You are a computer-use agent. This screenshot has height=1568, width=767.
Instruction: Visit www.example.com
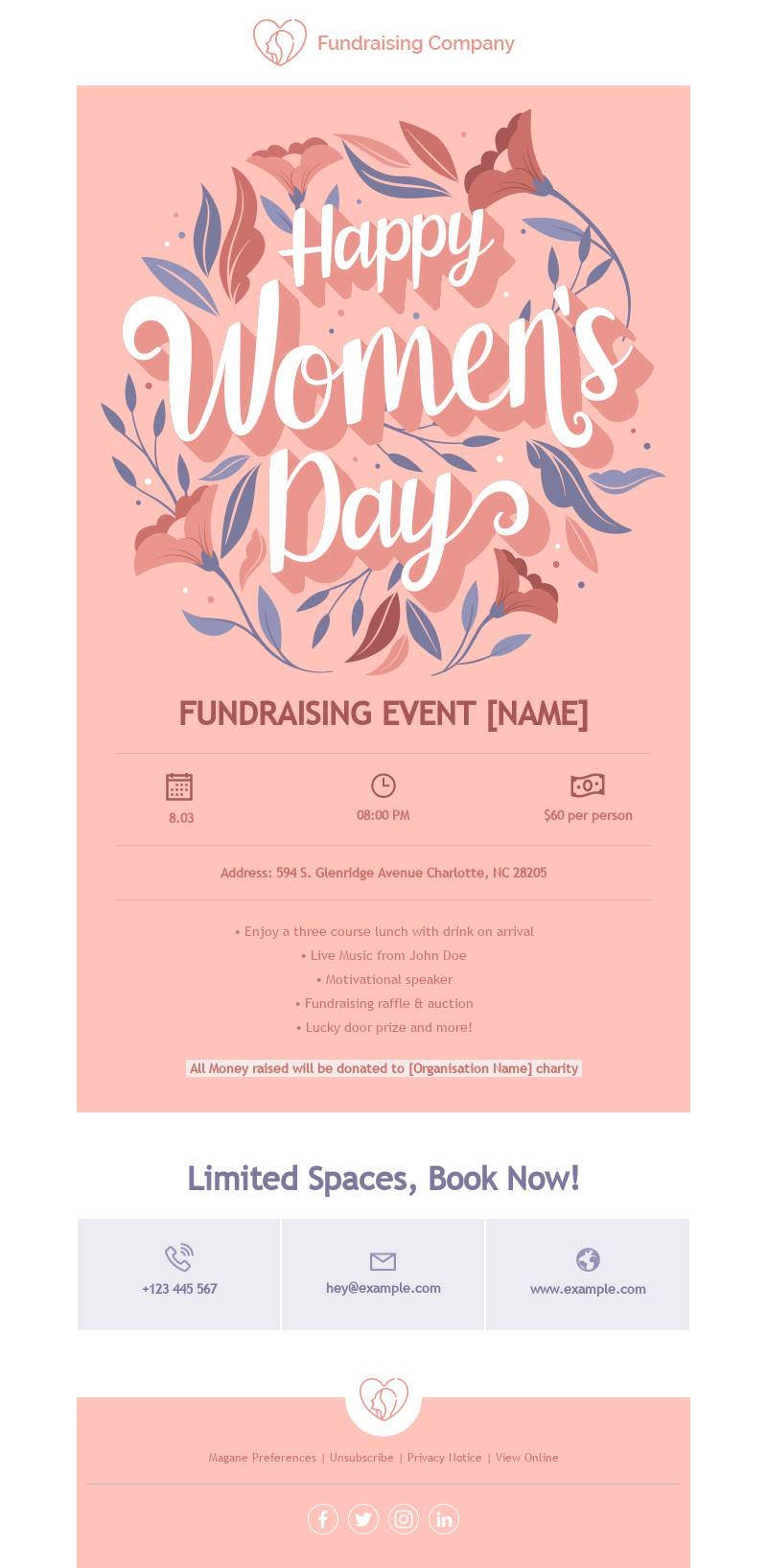[x=588, y=1289]
